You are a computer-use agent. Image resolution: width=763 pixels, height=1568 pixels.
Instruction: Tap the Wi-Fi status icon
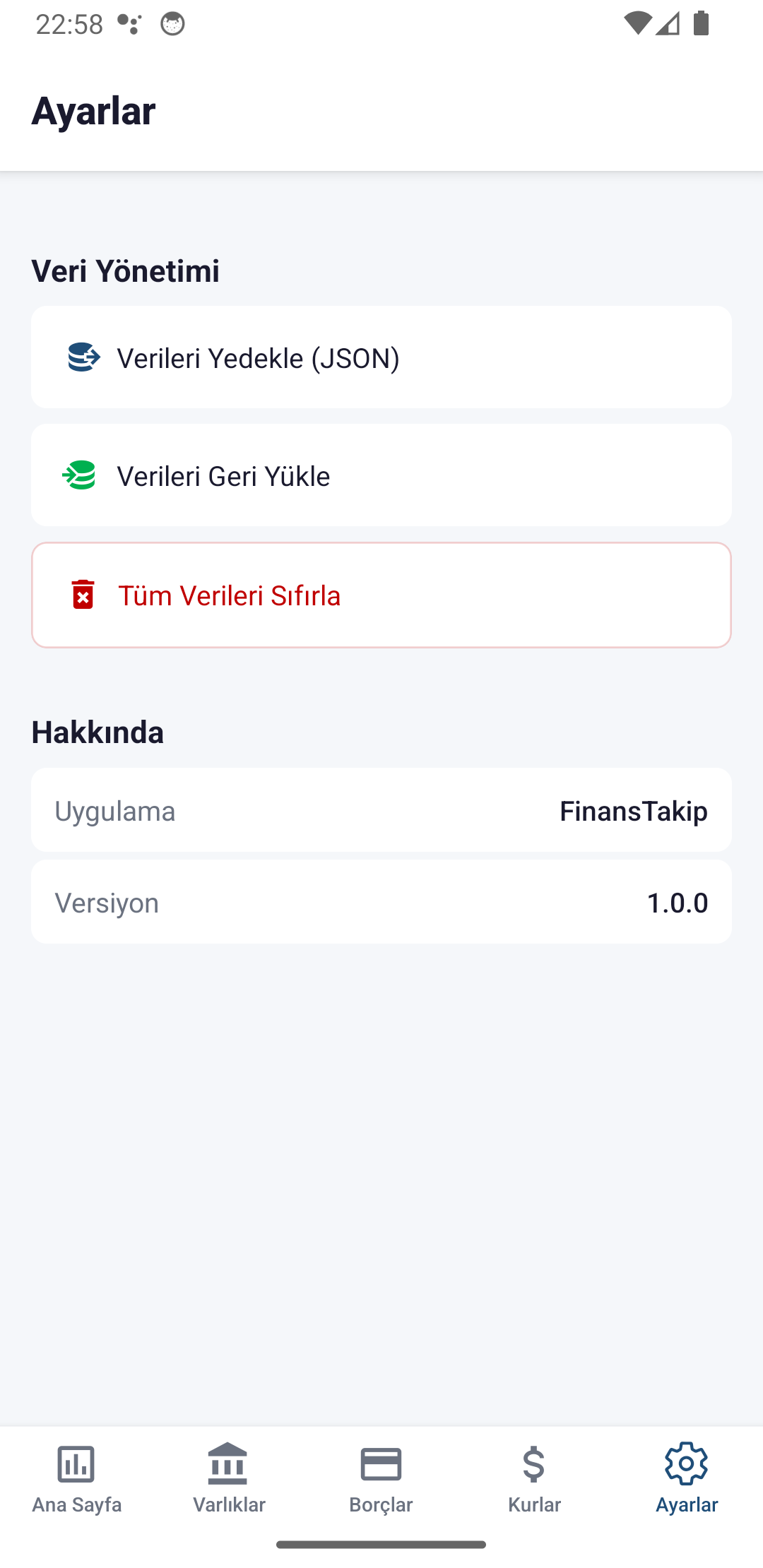[639, 23]
